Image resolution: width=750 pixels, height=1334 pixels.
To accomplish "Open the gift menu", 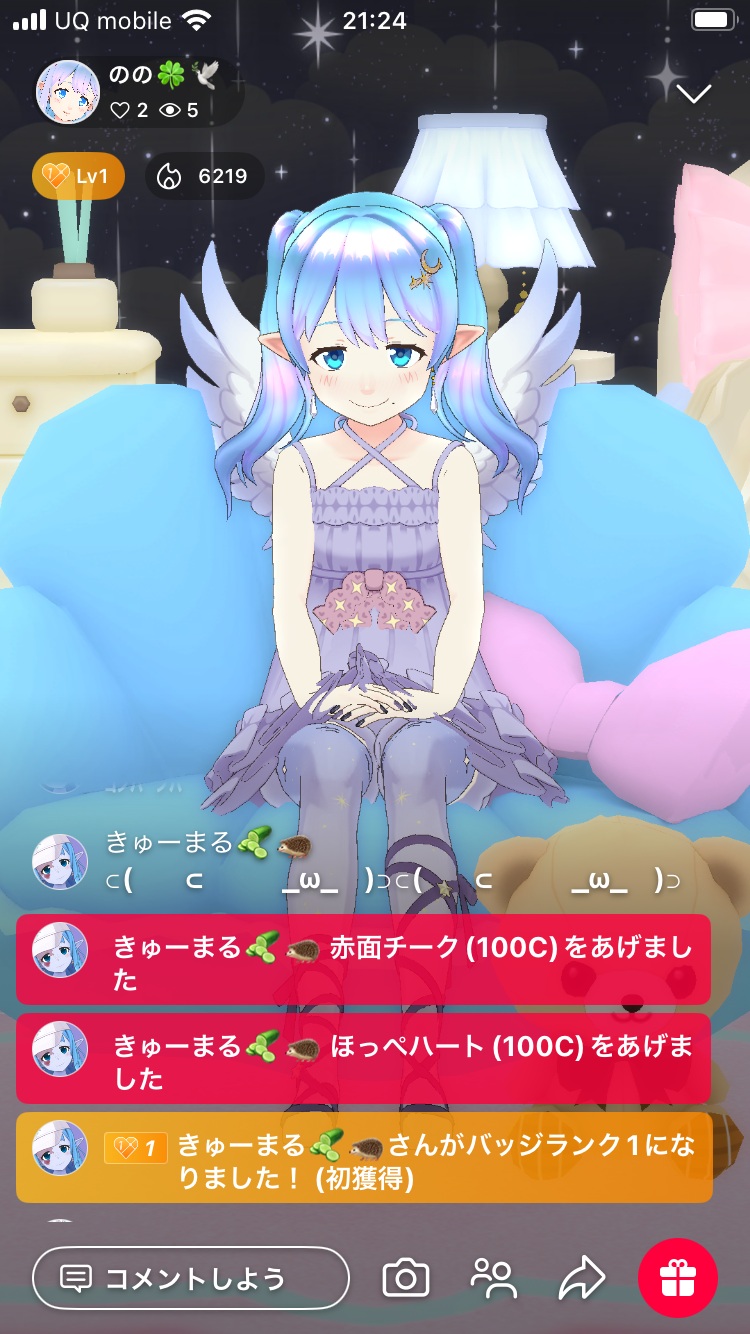I will point(678,1278).
